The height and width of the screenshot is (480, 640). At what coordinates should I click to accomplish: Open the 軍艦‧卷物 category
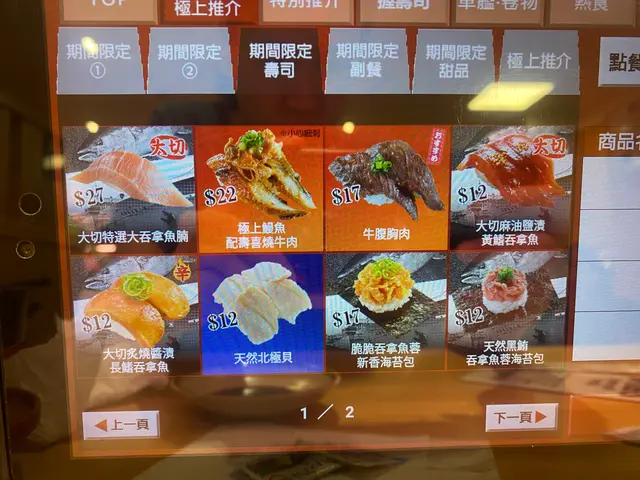[498, 9]
